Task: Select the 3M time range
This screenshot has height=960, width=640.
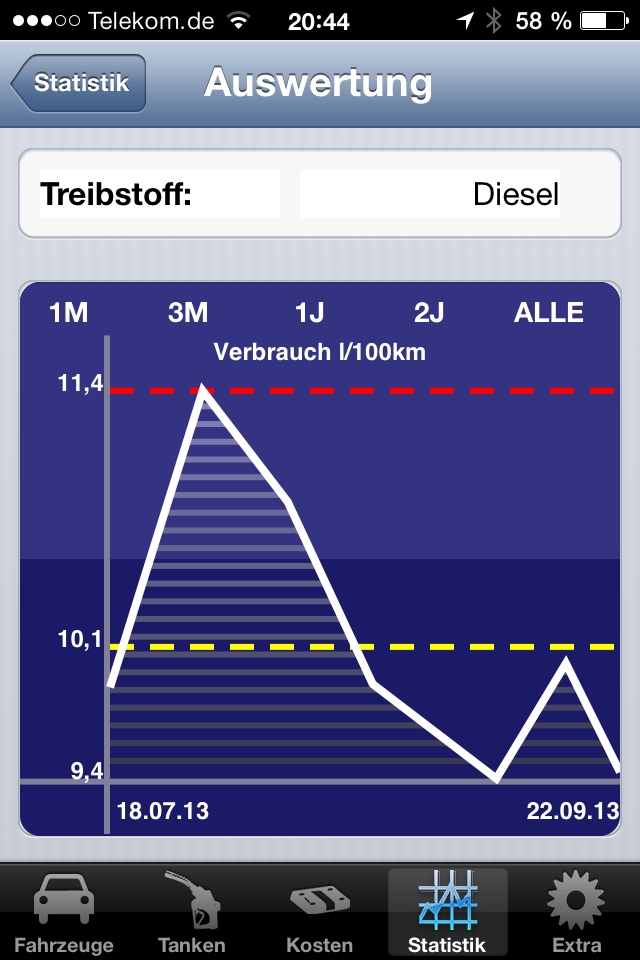Action: point(188,313)
